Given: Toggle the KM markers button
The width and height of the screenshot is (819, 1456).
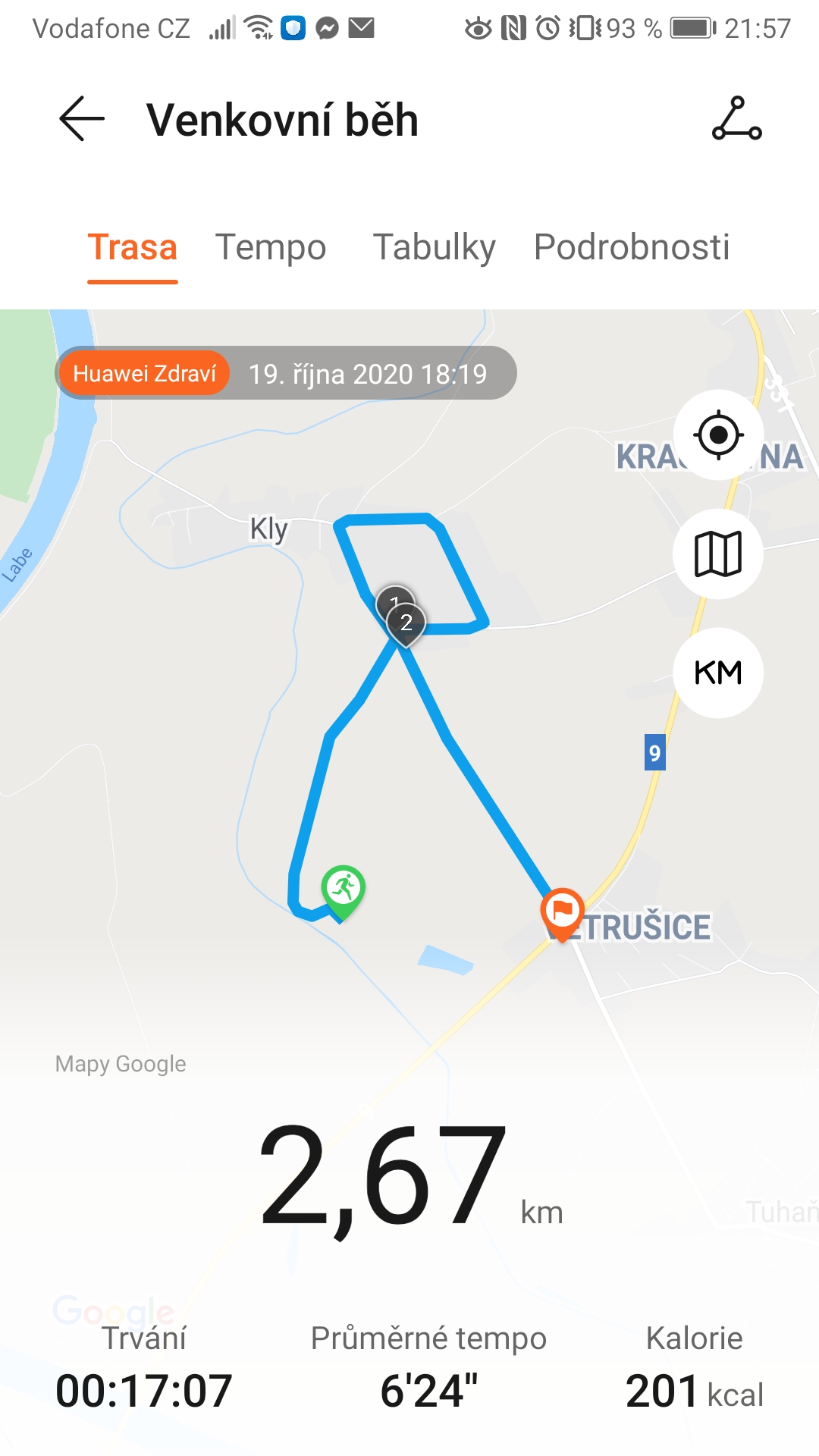Looking at the screenshot, I should (718, 673).
